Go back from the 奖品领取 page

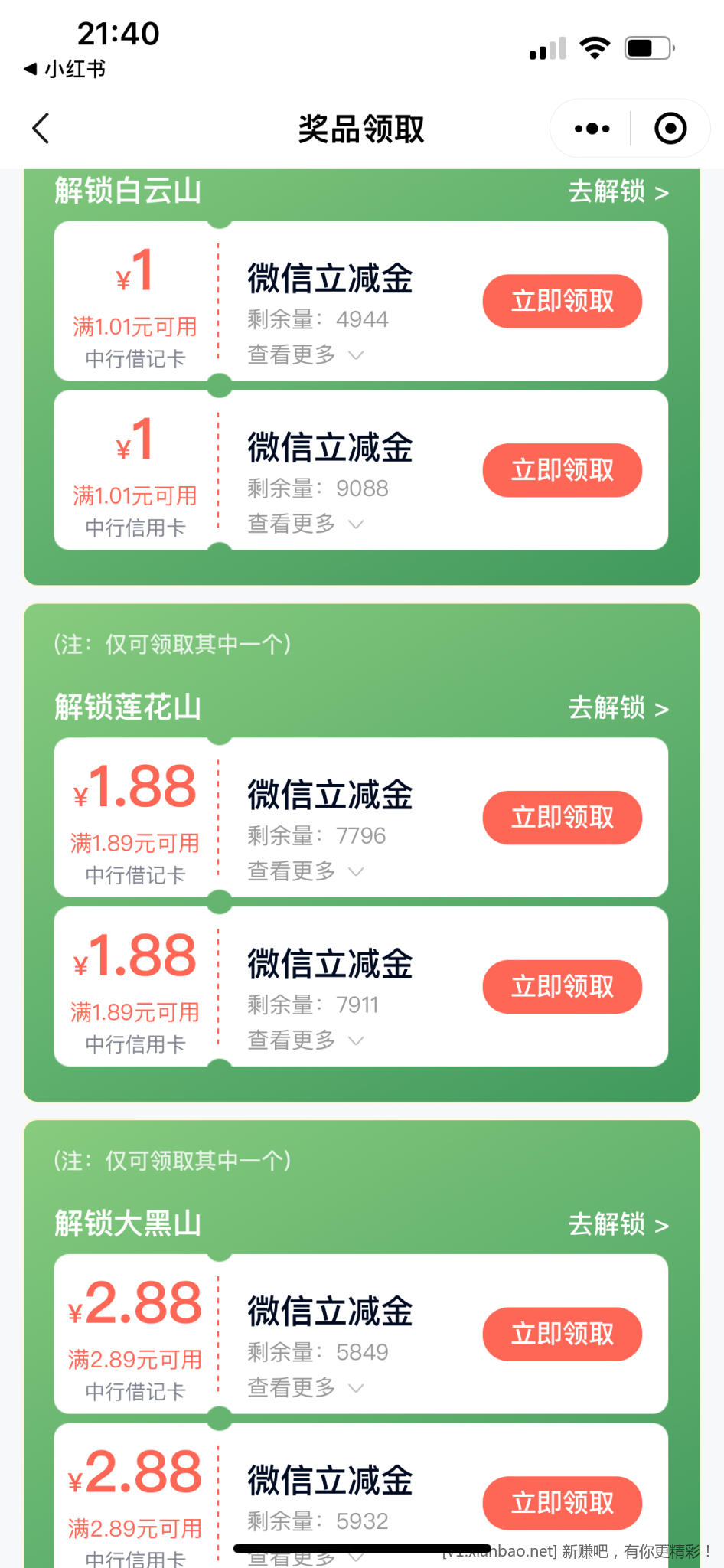click(x=41, y=129)
